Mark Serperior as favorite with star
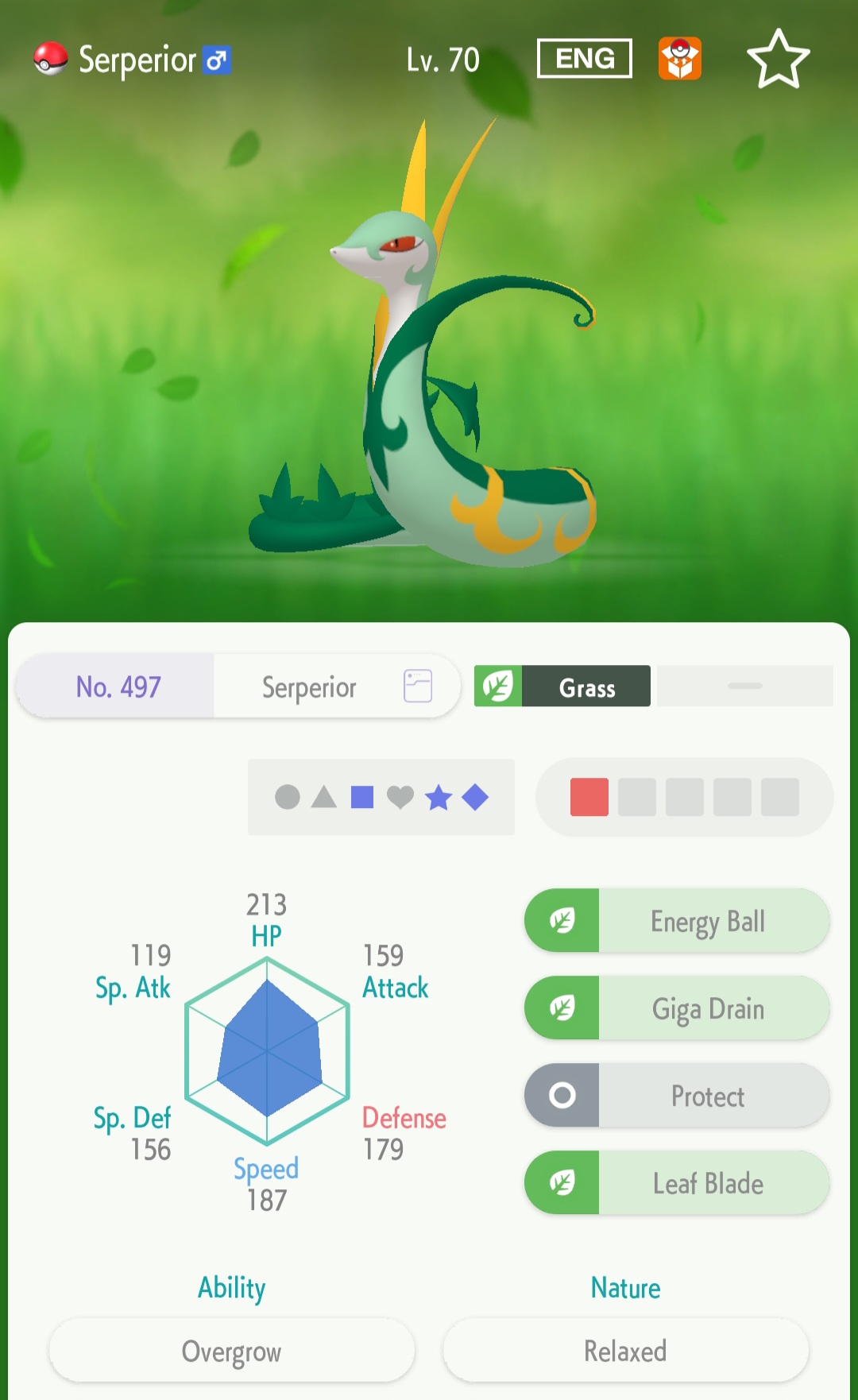This screenshot has width=858, height=1400. (x=778, y=59)
